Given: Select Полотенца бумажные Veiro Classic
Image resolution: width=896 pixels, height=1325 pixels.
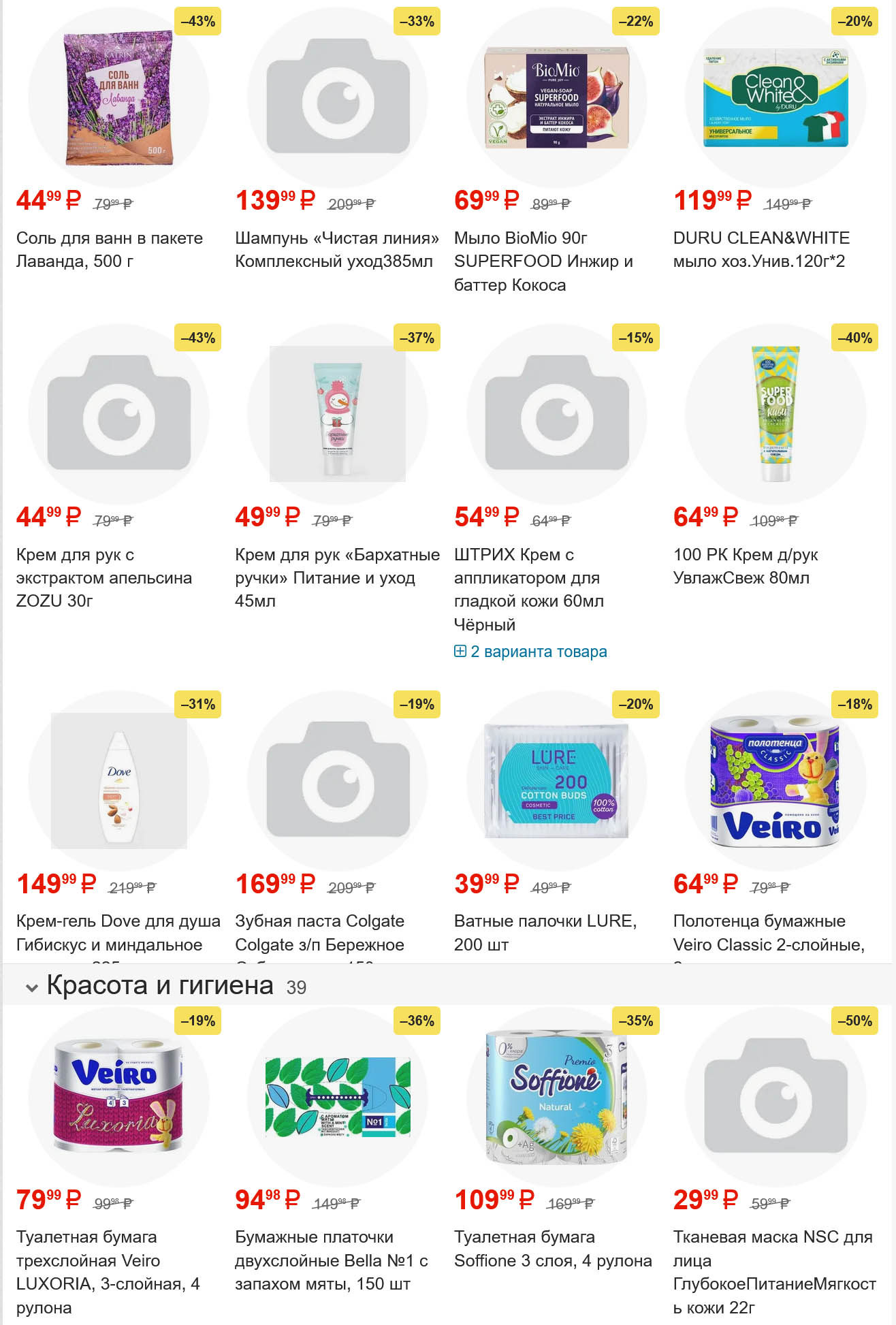Looking at the screenshot, I should click(768, 932).
